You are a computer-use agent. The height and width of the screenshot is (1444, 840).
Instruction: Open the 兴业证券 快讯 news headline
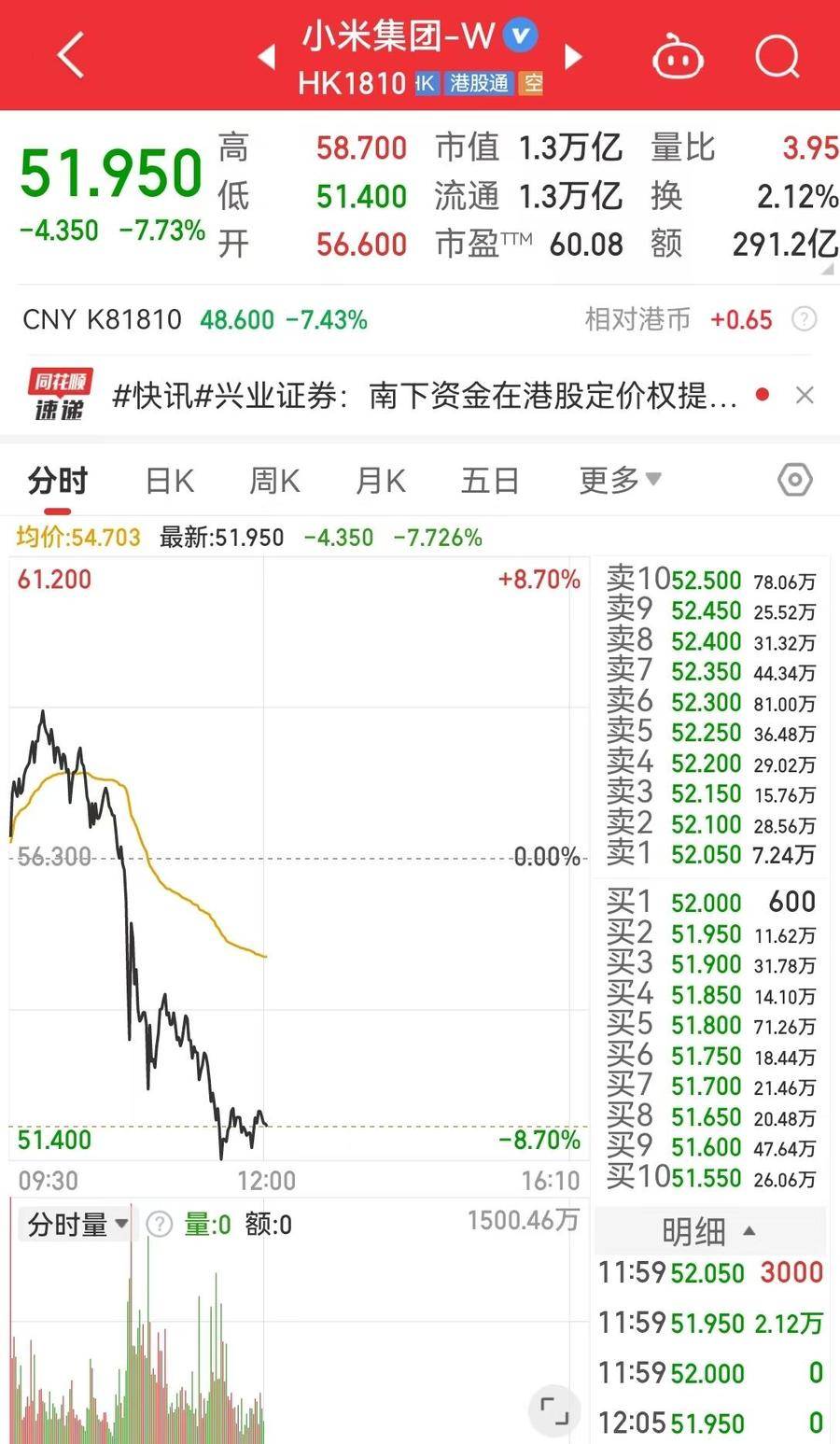click(x=425, y=396)
